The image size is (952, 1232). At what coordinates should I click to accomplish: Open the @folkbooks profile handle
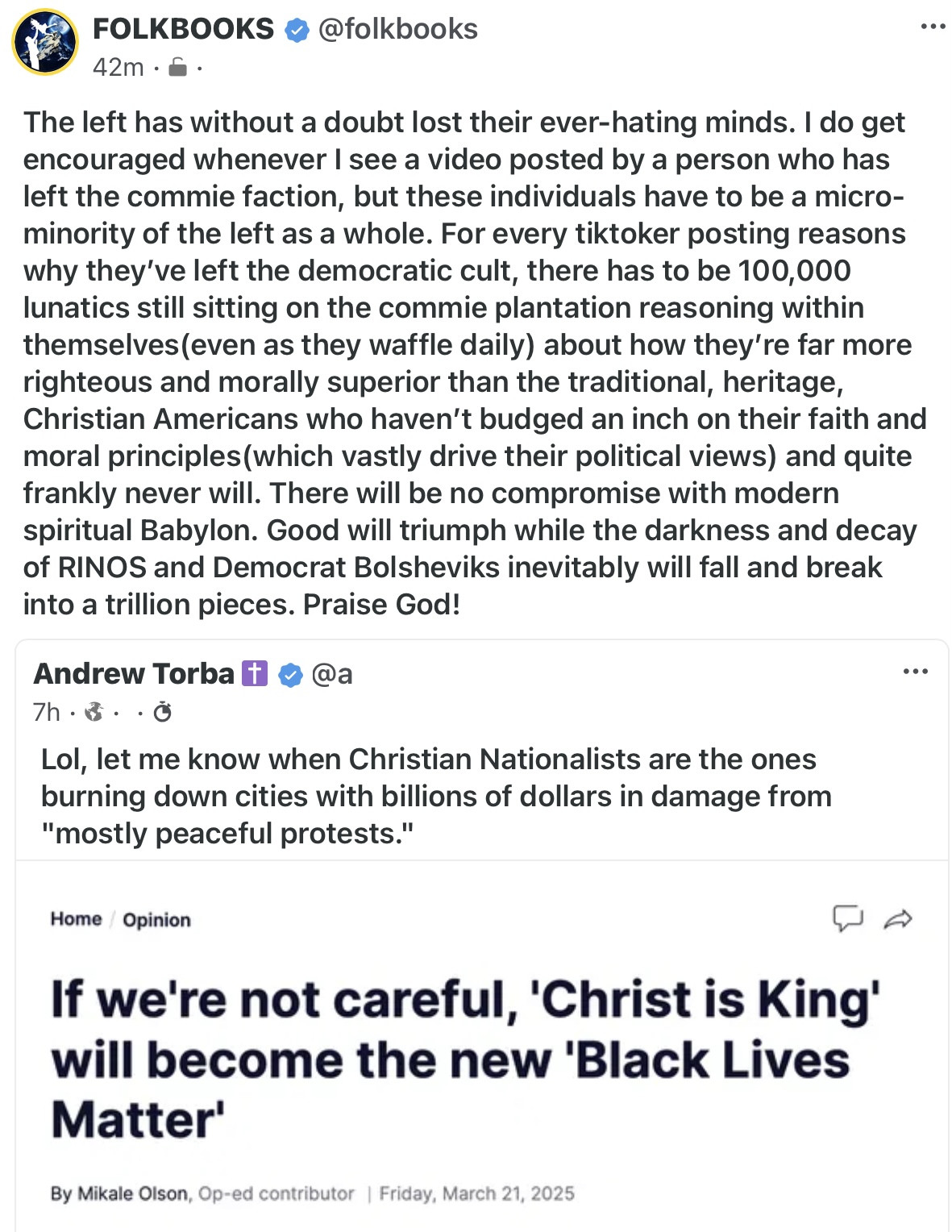click(x=397, y=29)
